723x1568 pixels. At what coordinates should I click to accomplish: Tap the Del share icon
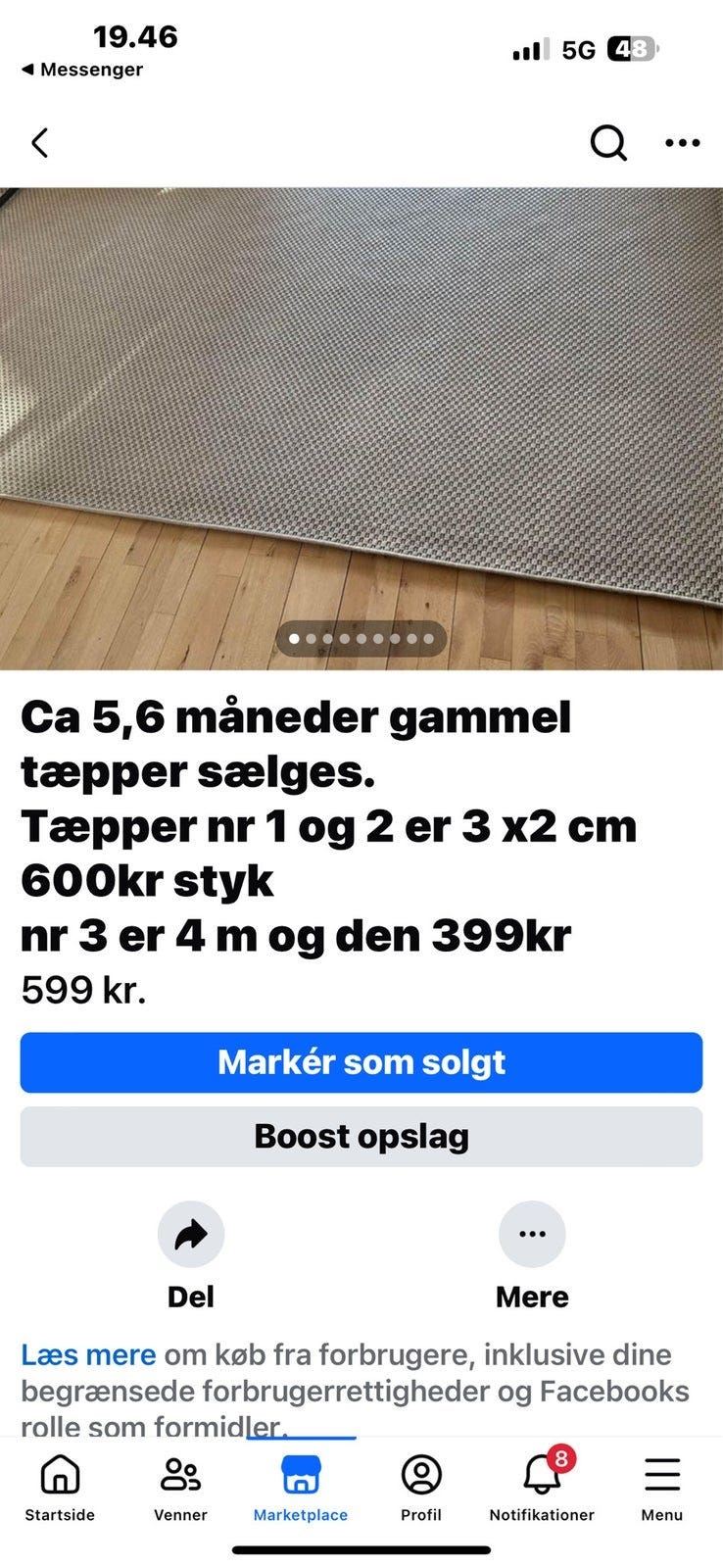click(191, 1235)
